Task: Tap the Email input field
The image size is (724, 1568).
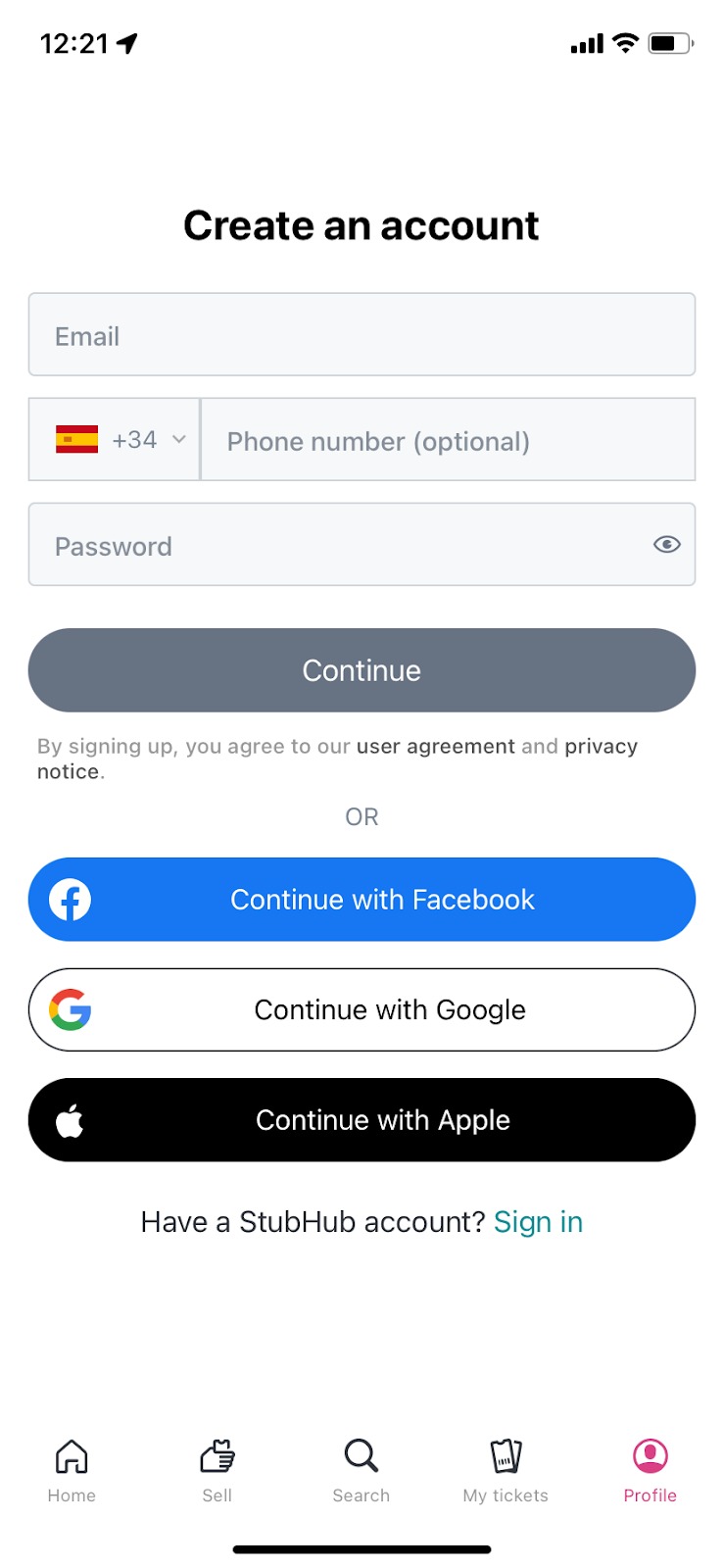Action: coord(362,335)
